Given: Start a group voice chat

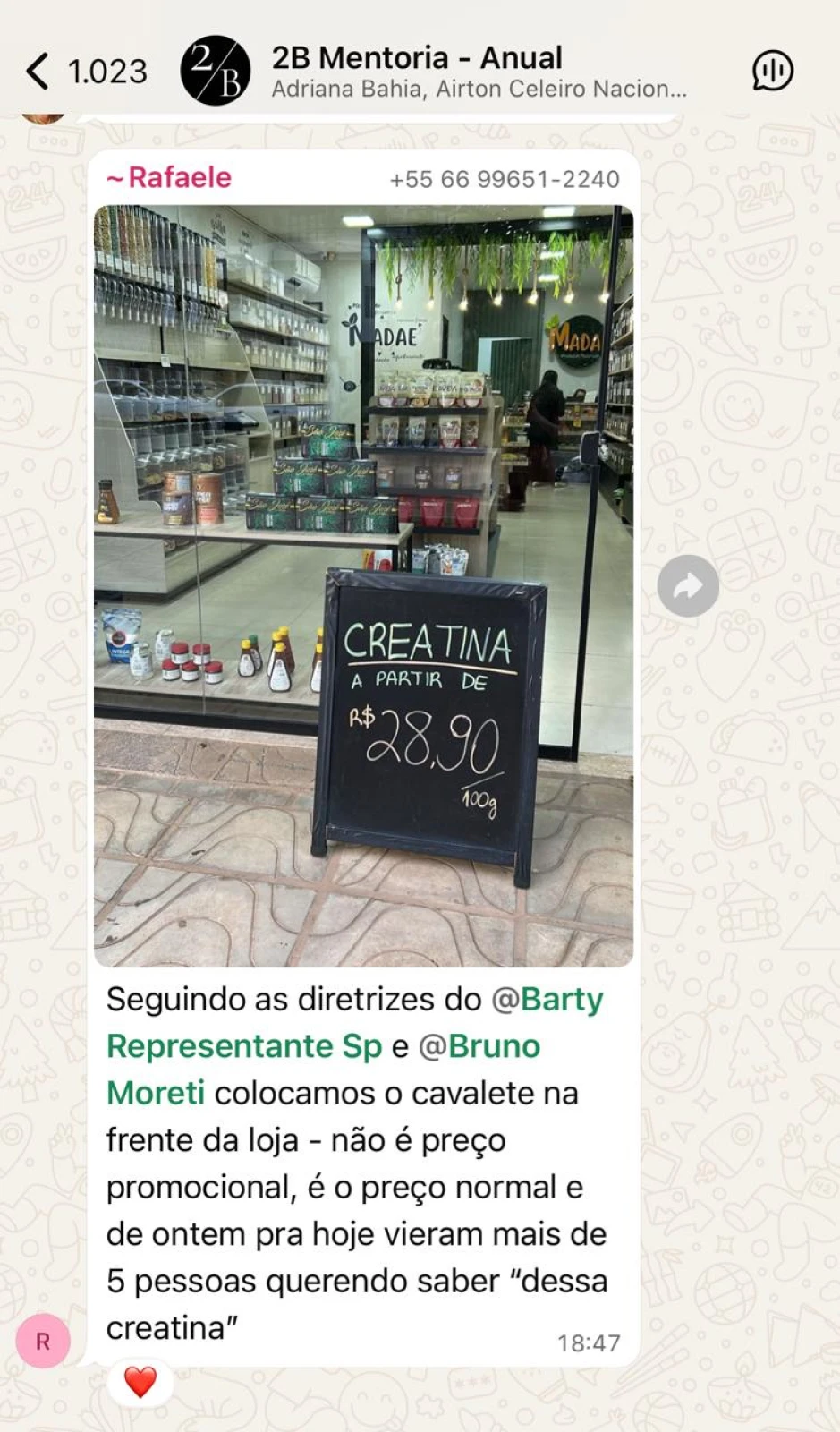Looking at the screenshot, I should tap(773, 71).
